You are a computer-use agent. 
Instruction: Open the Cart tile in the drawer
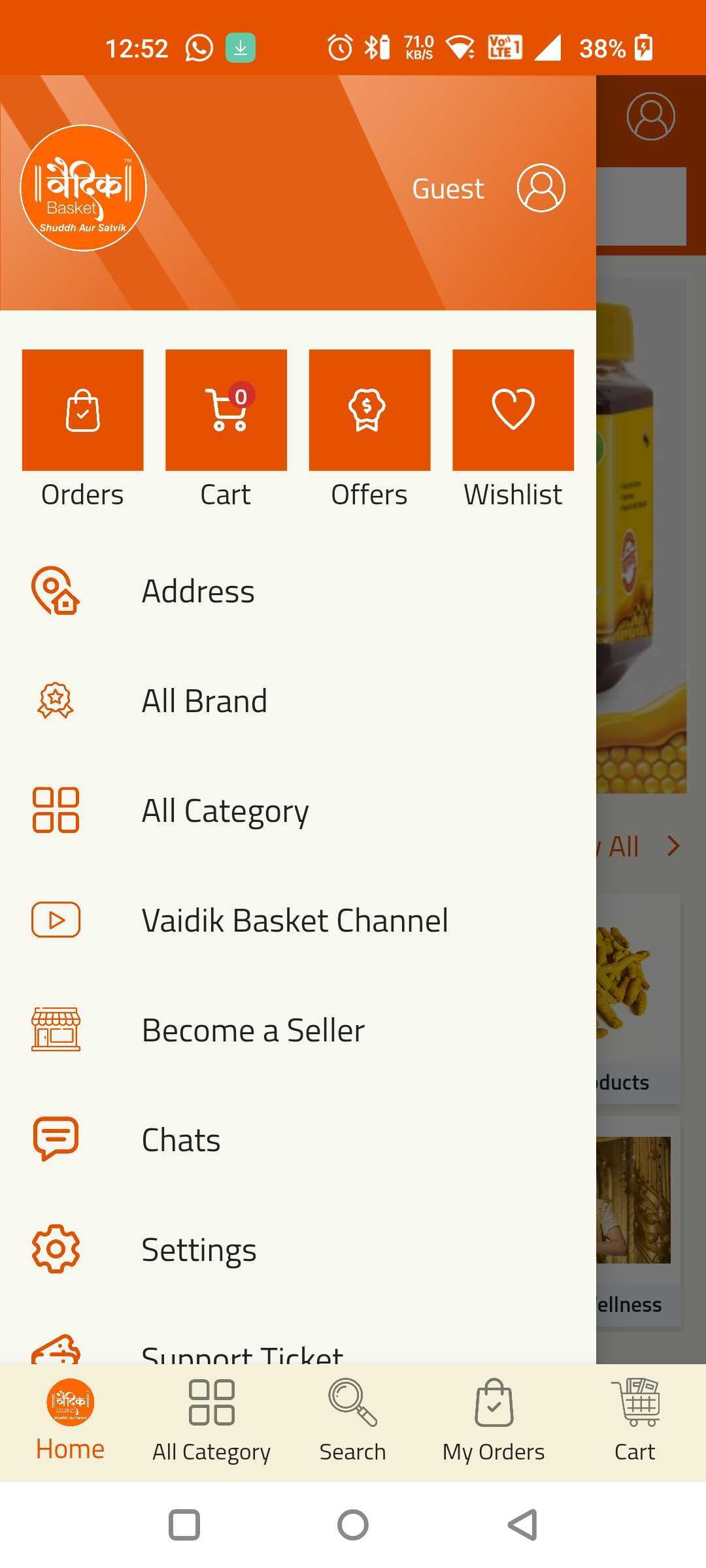[226, 410]
